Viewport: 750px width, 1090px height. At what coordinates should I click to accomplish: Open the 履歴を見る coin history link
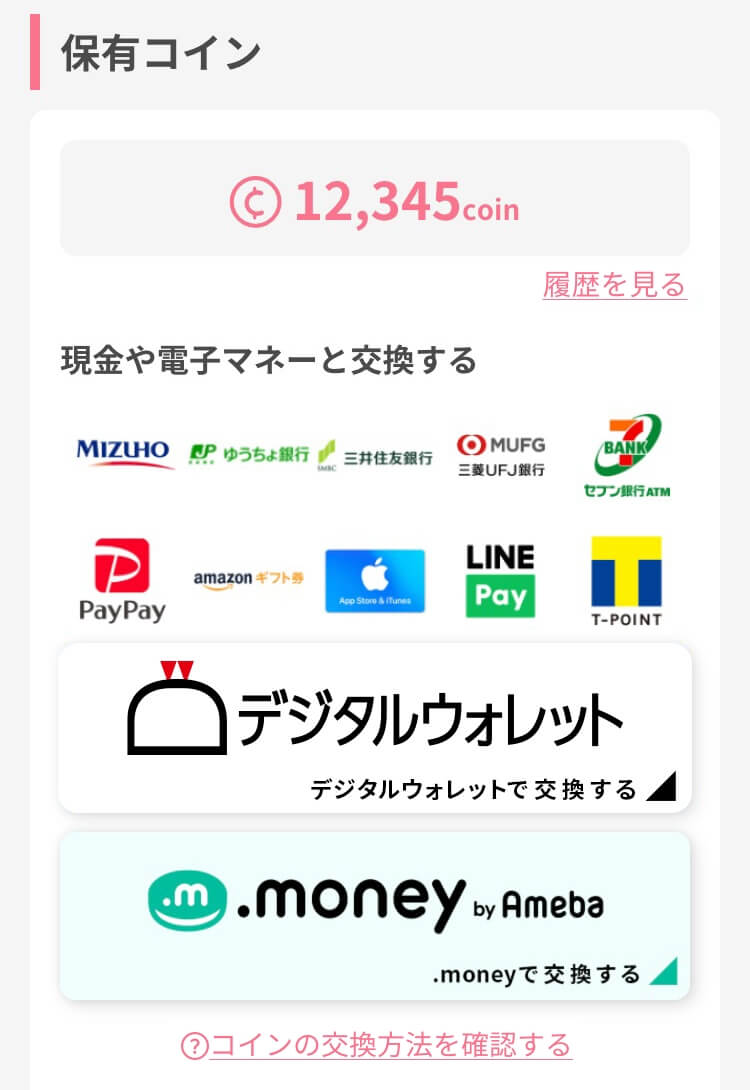[614, 285]
